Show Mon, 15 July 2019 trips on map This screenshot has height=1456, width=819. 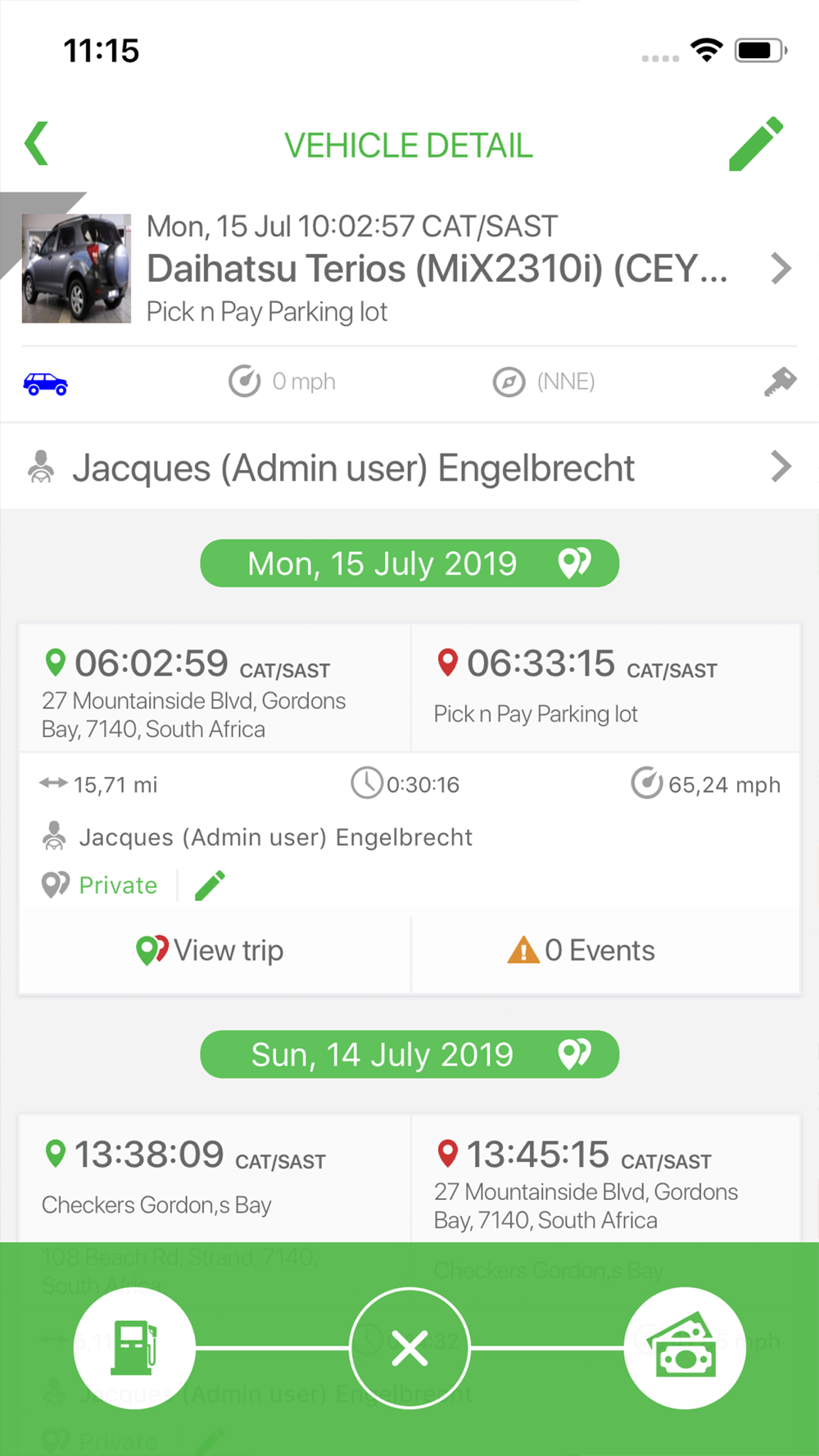(409, 563)
